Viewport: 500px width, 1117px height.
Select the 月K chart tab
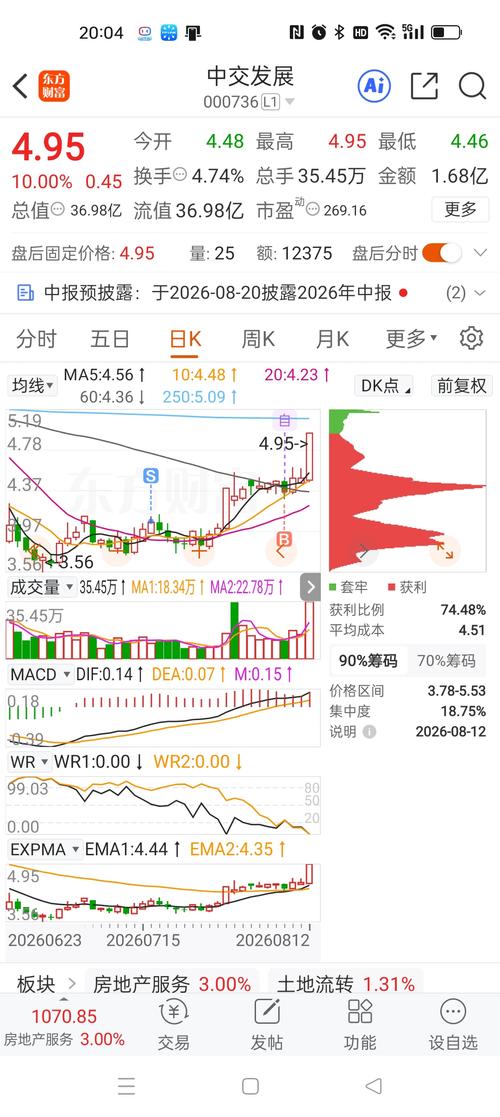(332, 339)
